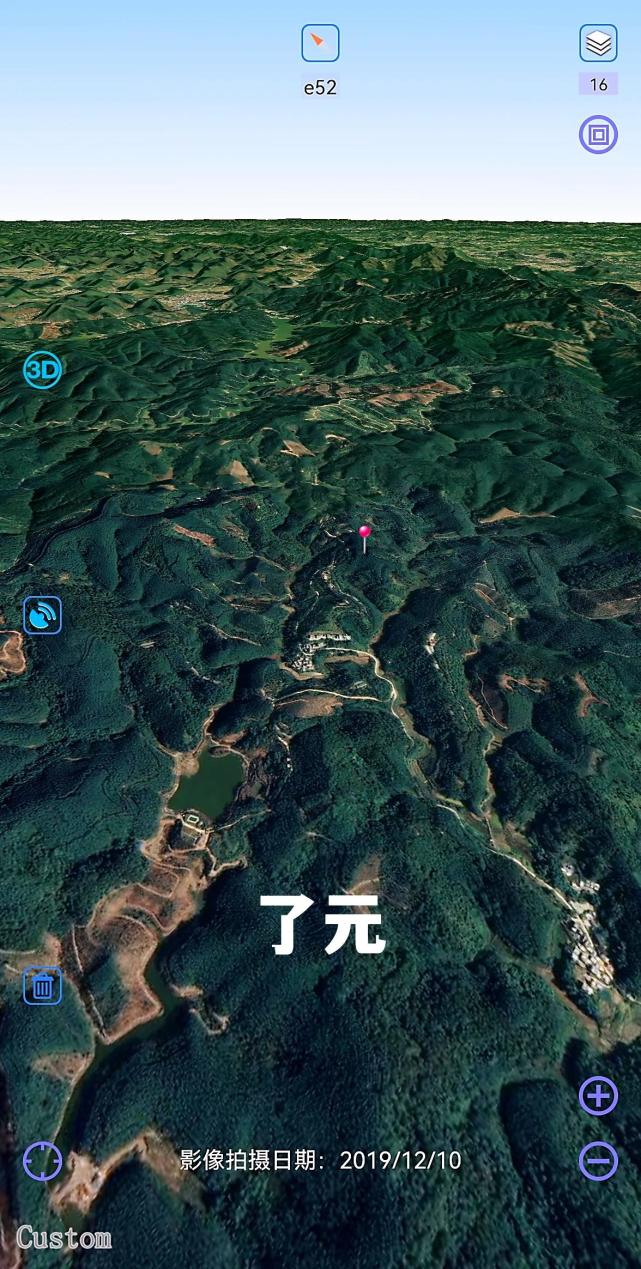
Task: Tap the satellite tracking icon
Action: (42, 615)
